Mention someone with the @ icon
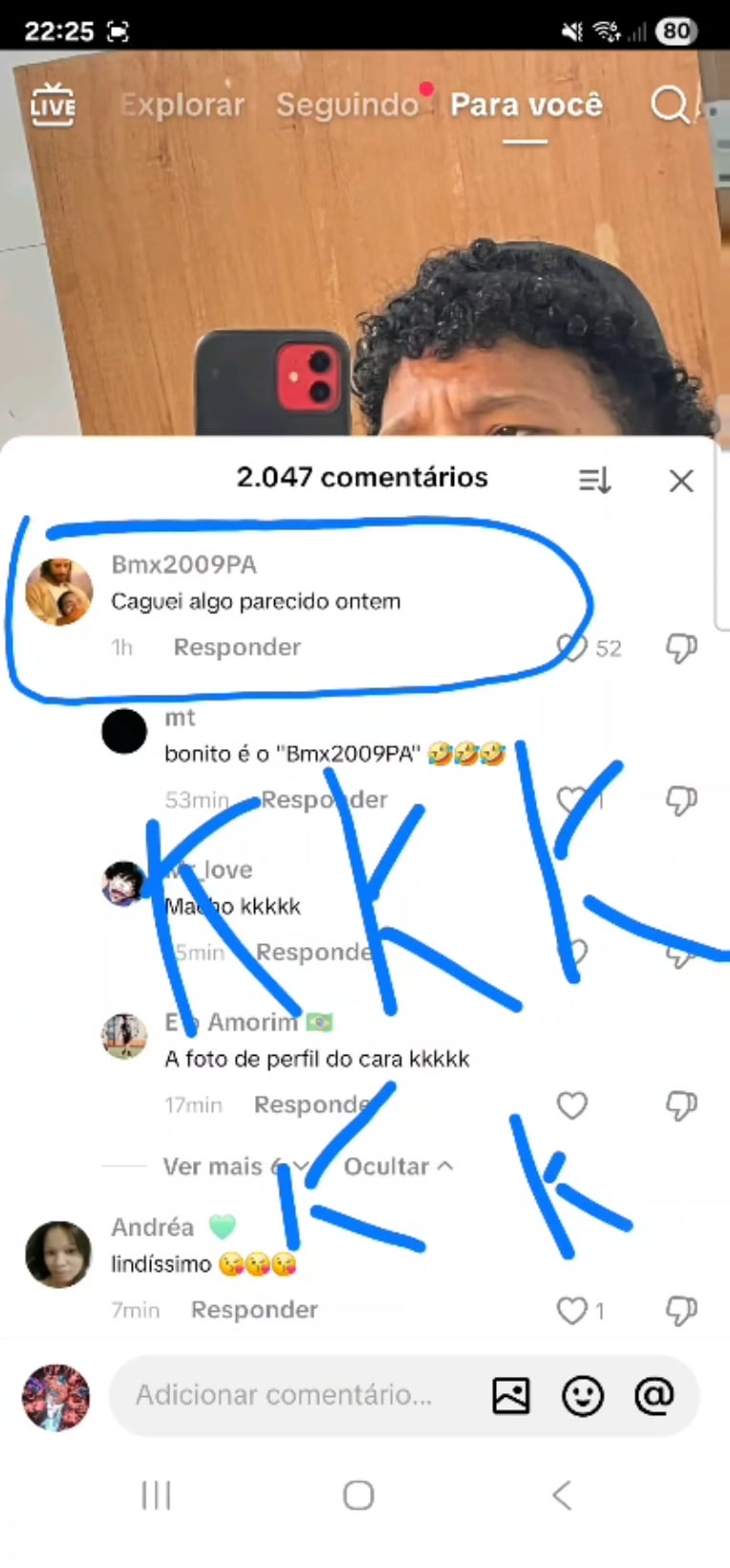Screen dimensions: 730x1568 (x=655, y=1396)
